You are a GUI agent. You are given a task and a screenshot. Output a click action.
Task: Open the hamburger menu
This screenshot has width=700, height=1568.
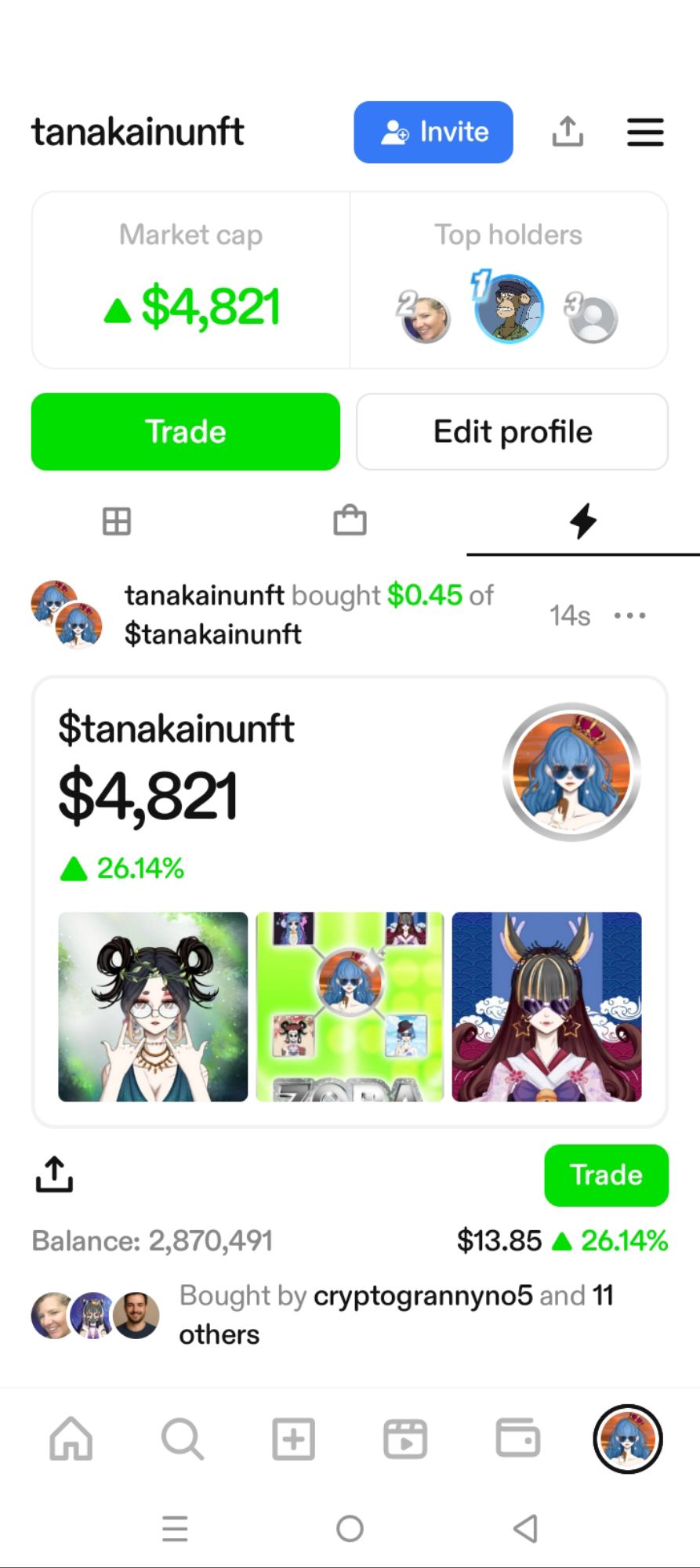(x=645, y=132)
